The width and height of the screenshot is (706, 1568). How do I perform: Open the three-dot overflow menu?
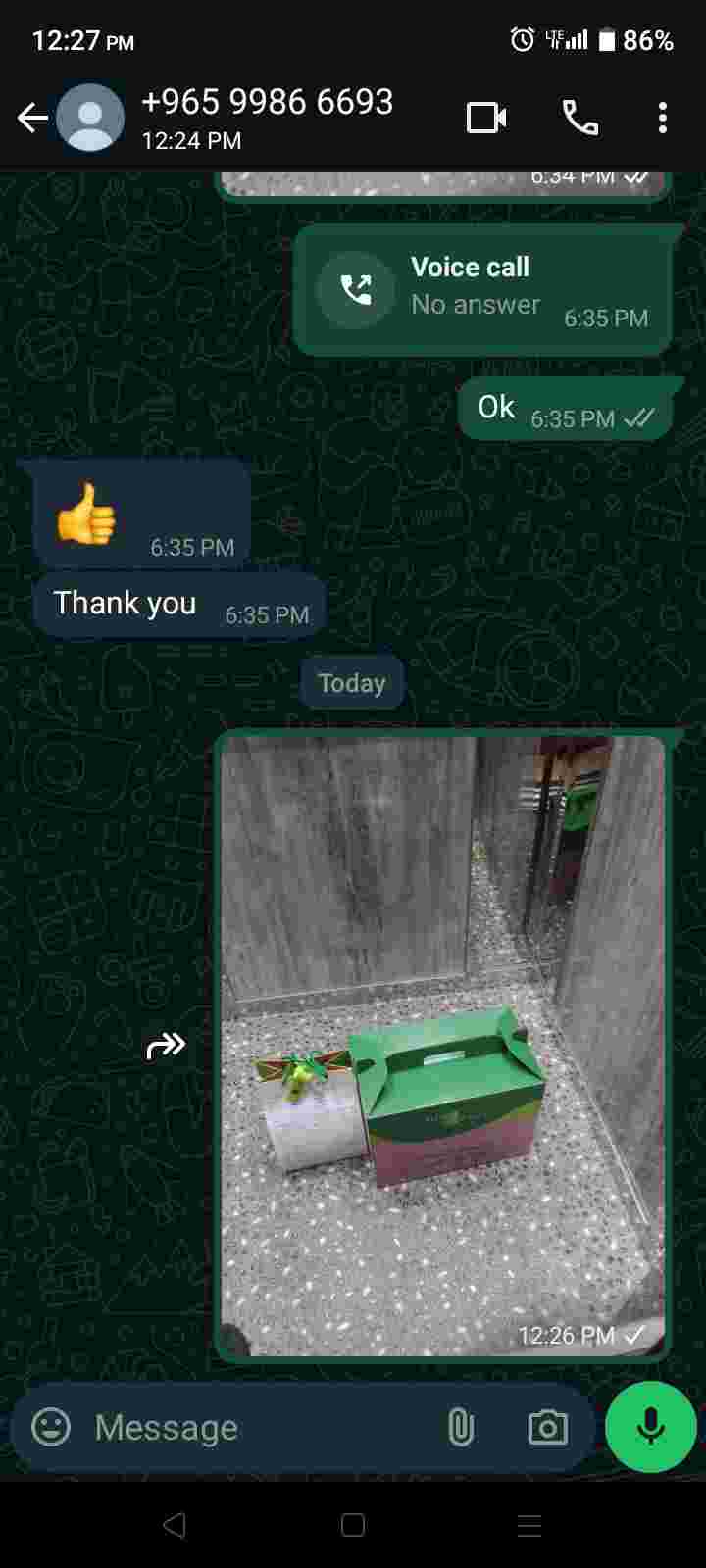[663, 119]
